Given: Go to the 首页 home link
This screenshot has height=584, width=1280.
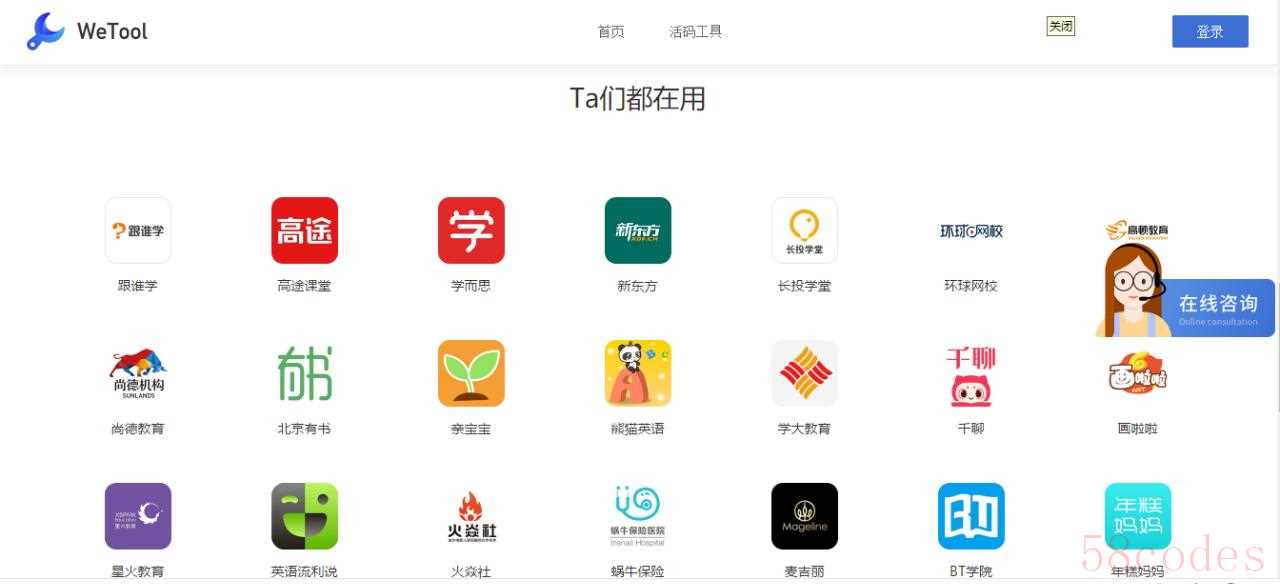Looking at the screenshot, I should point(611,32).
